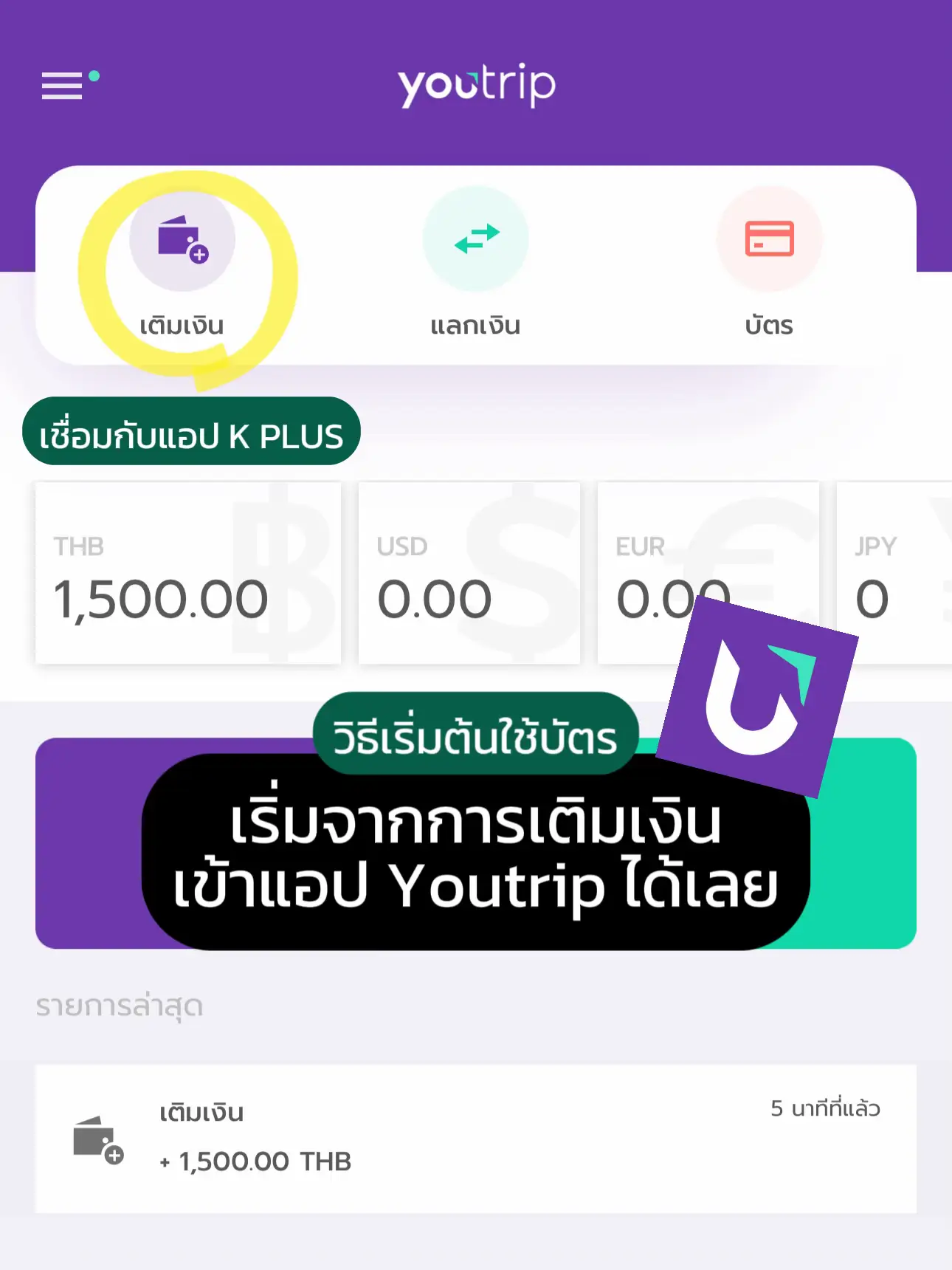Screen dimensions: 952x1270
Task: Tap the green dot beside the menu icon
Action: pos(94,74)
